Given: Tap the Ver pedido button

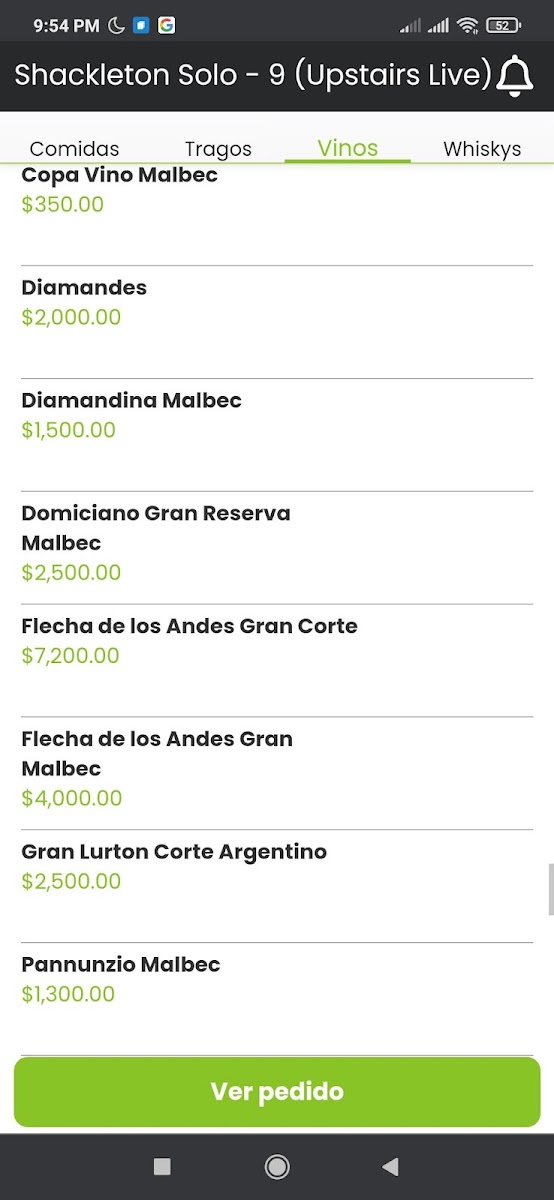Looking at the screenshot, I should point(277,1092).
